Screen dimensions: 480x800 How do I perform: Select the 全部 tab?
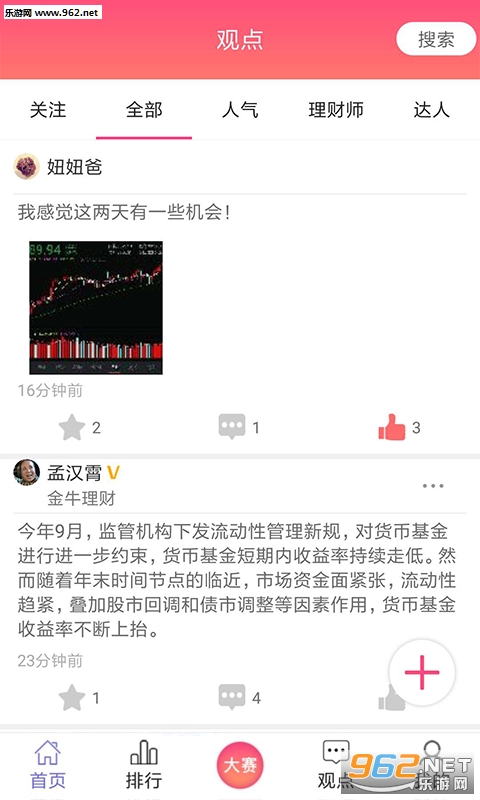coord(144,110)
